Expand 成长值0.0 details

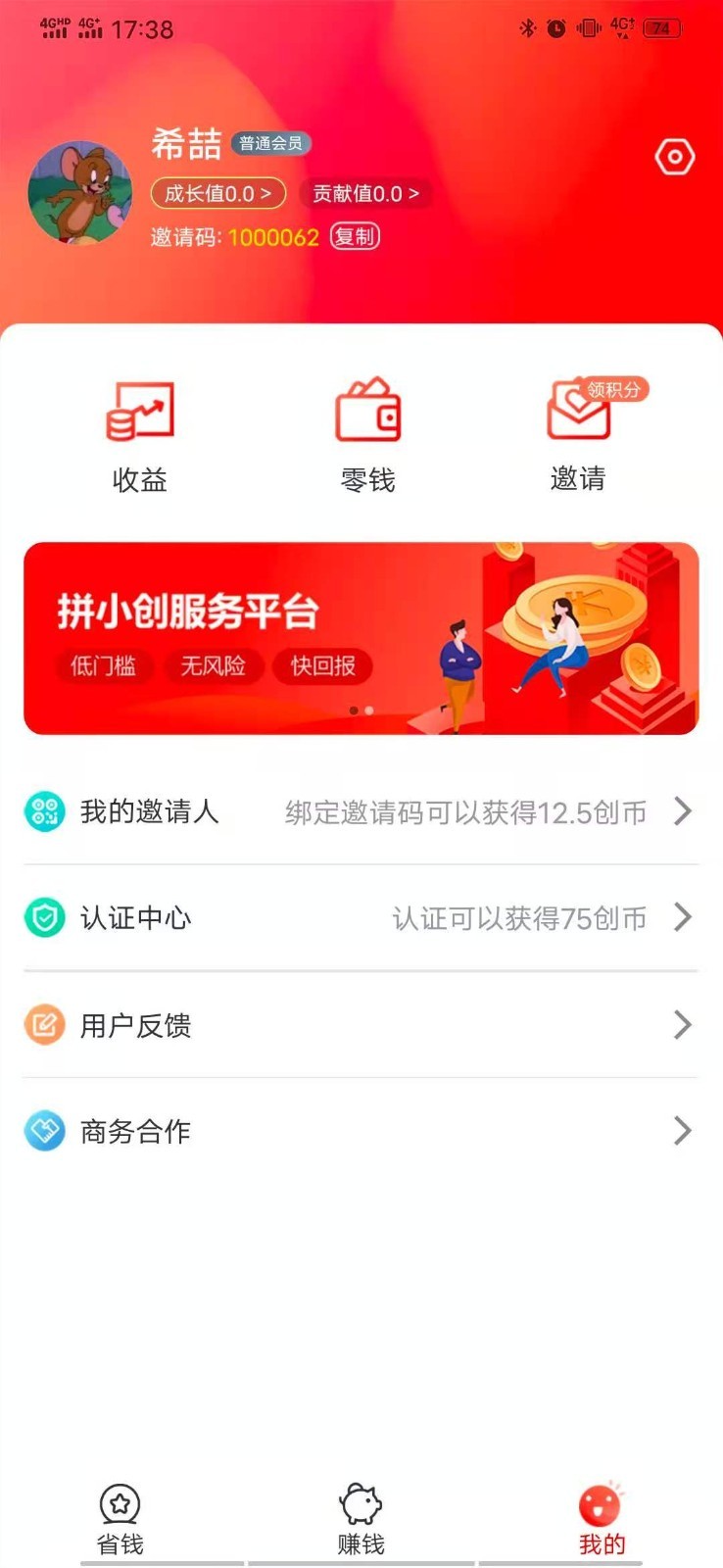coord(217,194)
